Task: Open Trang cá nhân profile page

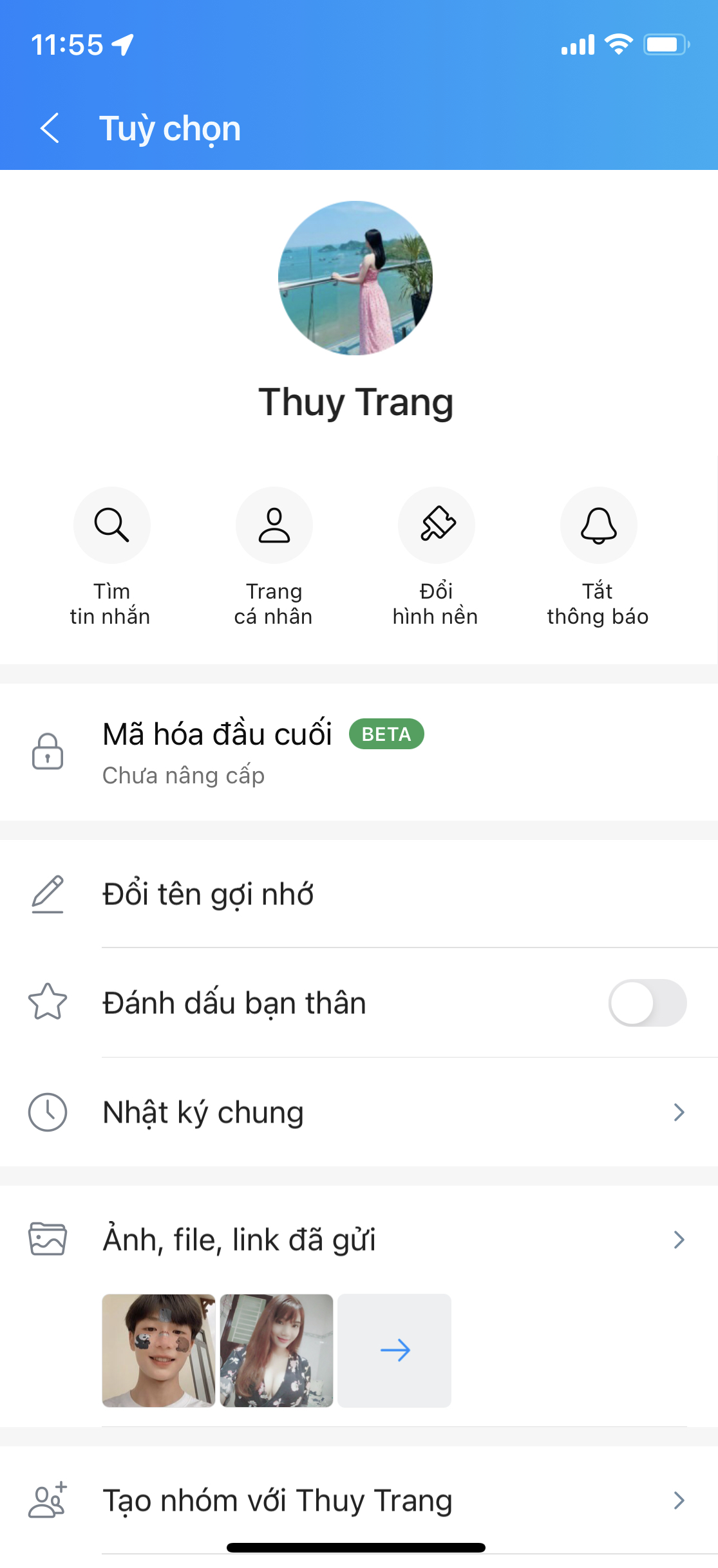Action: (274, 525)
